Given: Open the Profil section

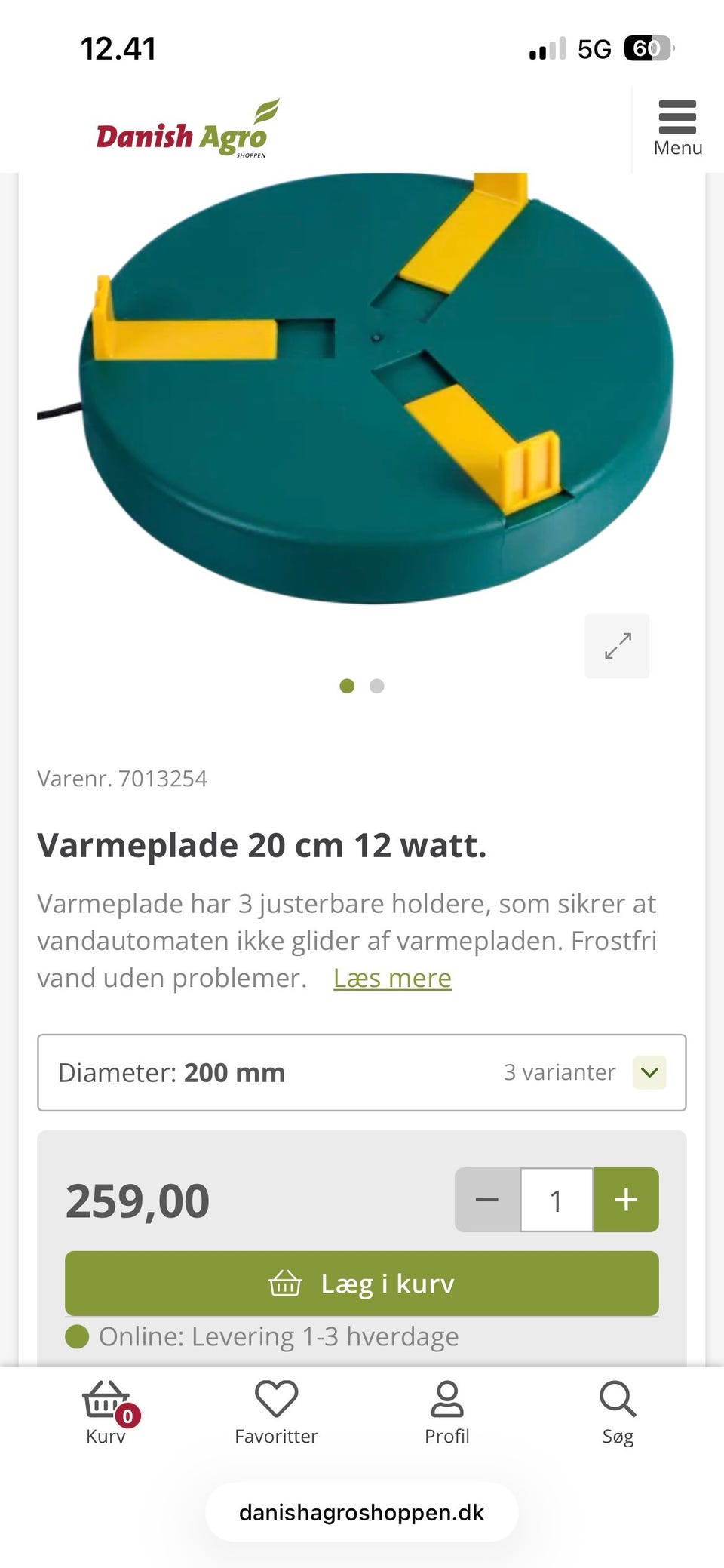Looking at the screenshot, I should (x=446, y=1410).
